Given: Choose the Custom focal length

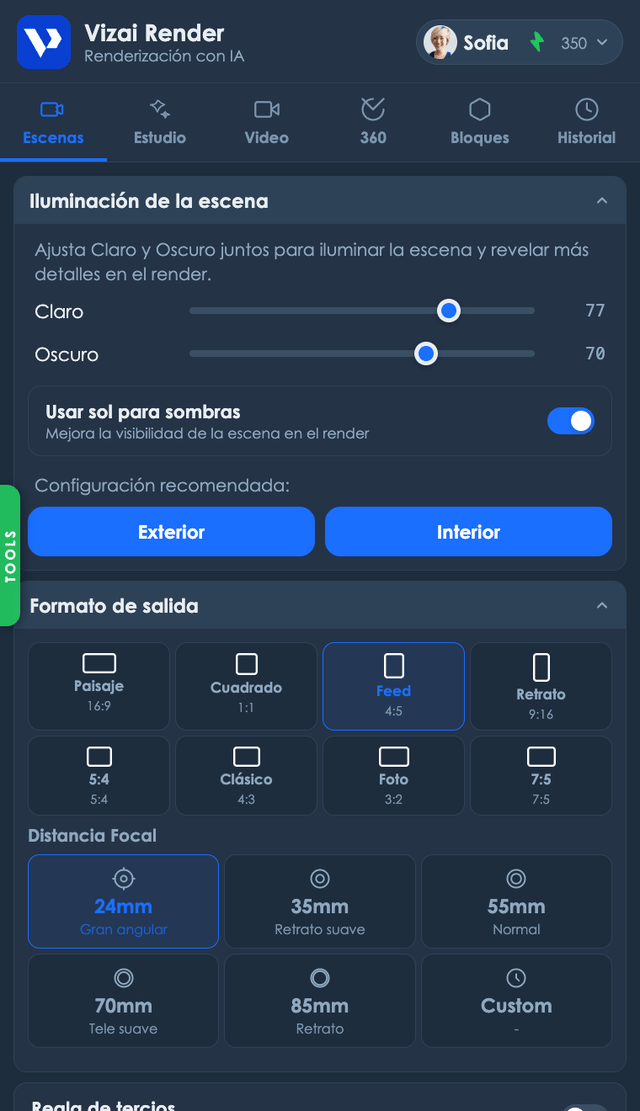Looking at the screenshot, I should 517,1000.
